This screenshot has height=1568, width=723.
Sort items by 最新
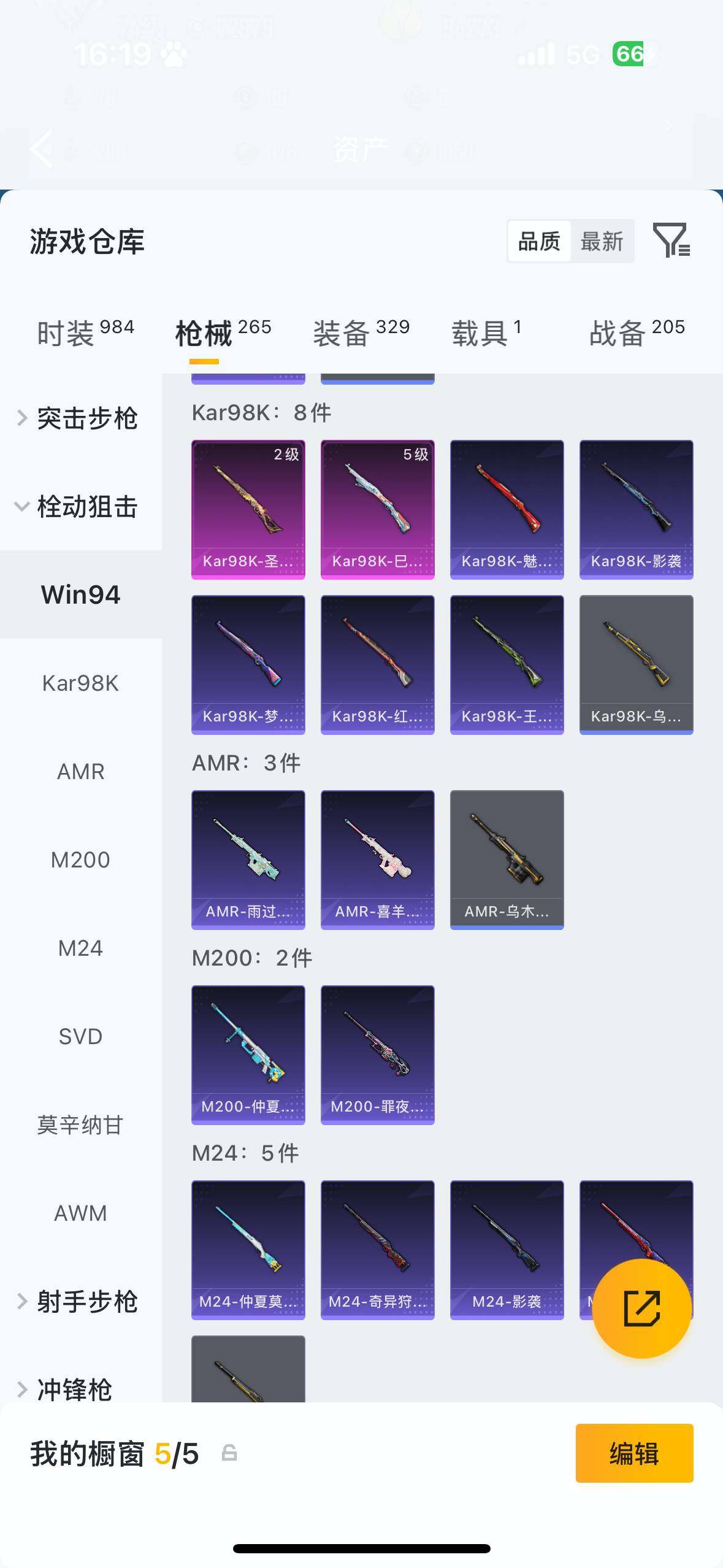602,242
